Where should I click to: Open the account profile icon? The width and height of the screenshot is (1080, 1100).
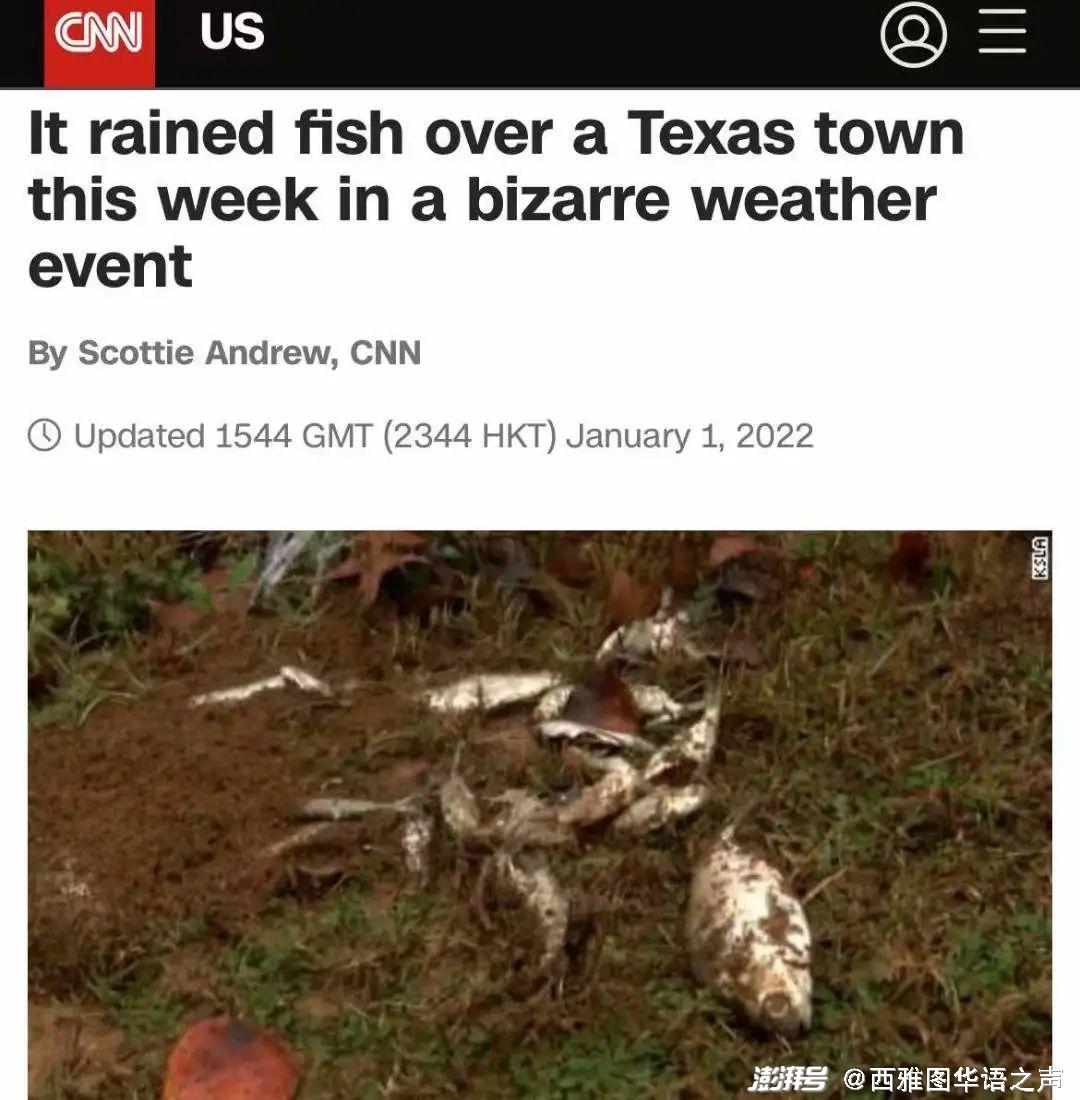click(x=912, y=36)
